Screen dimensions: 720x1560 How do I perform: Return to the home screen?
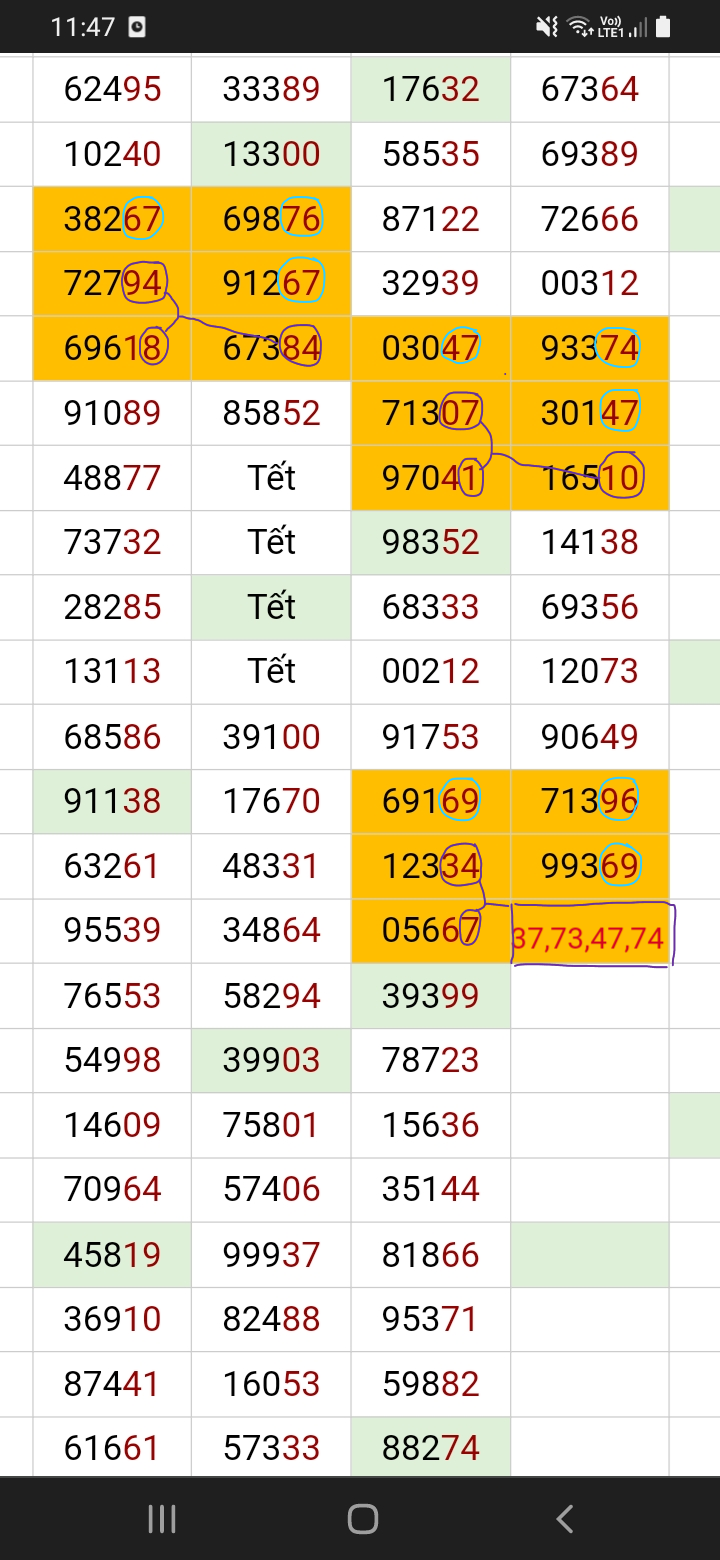coord(362,1519)
